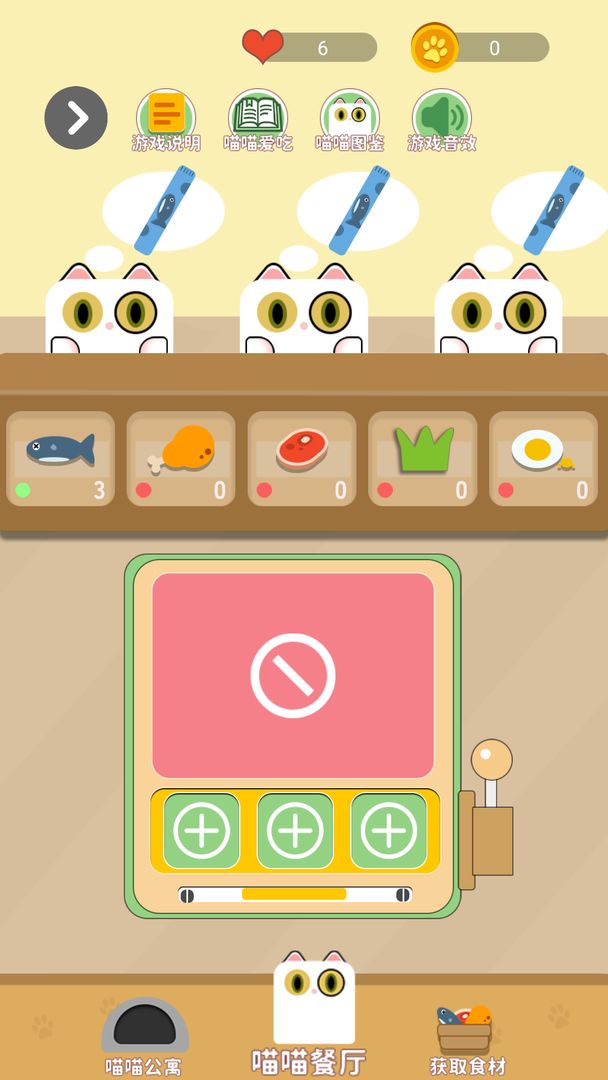This screenshot has width=608, height=1080.
Task: Toggle the 游戏音效 game sound
Action: (441, 120)
